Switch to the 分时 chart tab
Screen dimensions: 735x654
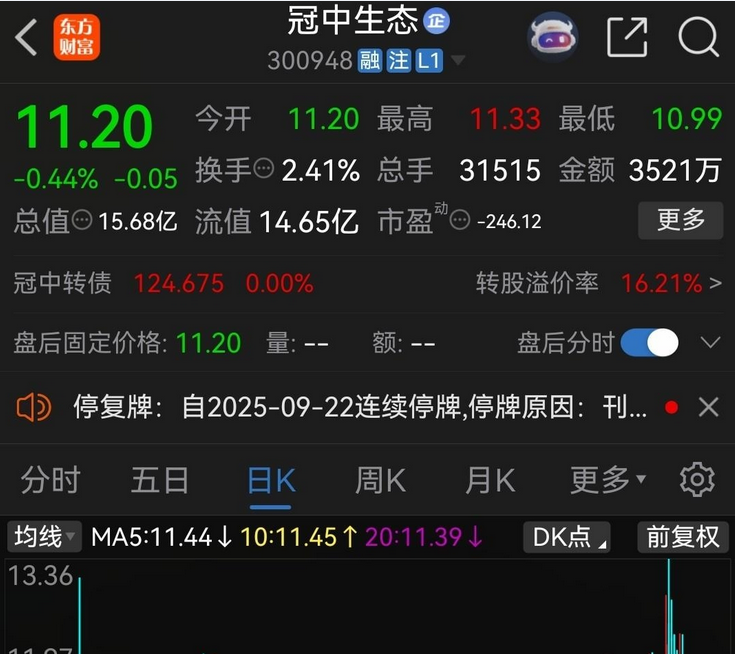[x=50, y=480]
